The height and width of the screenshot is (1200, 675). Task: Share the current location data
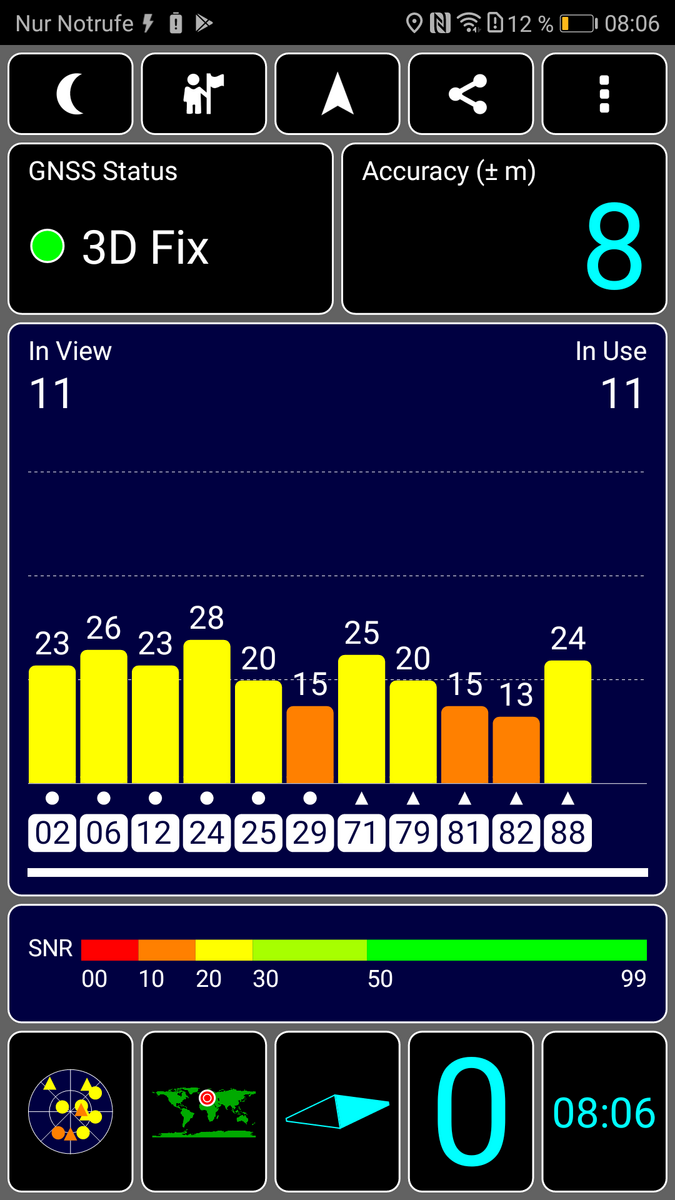pos(470,94)
